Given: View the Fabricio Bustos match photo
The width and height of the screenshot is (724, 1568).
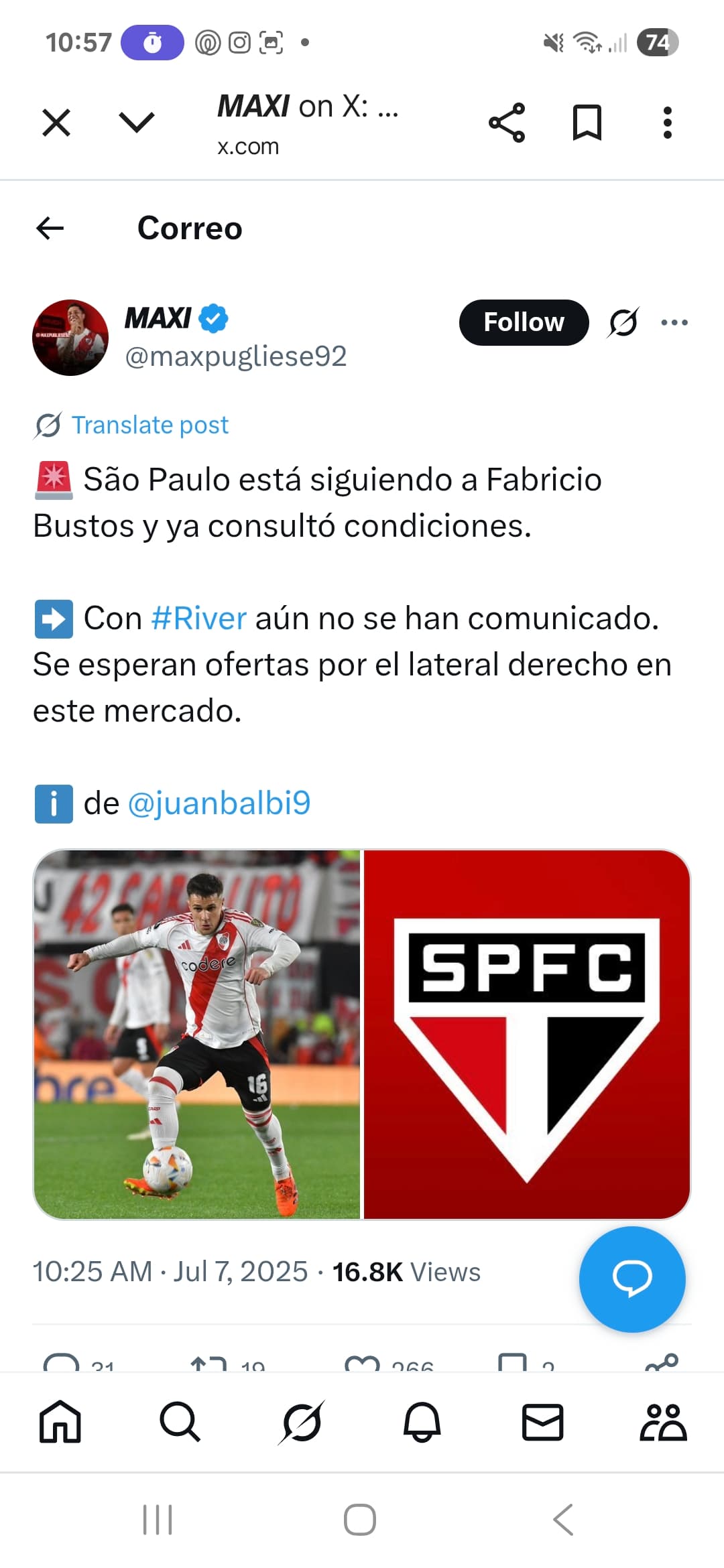Looking at the screenshot, I should 197,1035.
